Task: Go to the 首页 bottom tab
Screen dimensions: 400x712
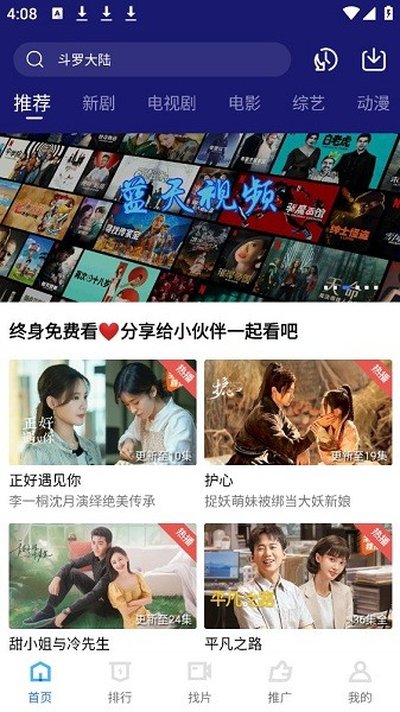Action: coord(40,682)
